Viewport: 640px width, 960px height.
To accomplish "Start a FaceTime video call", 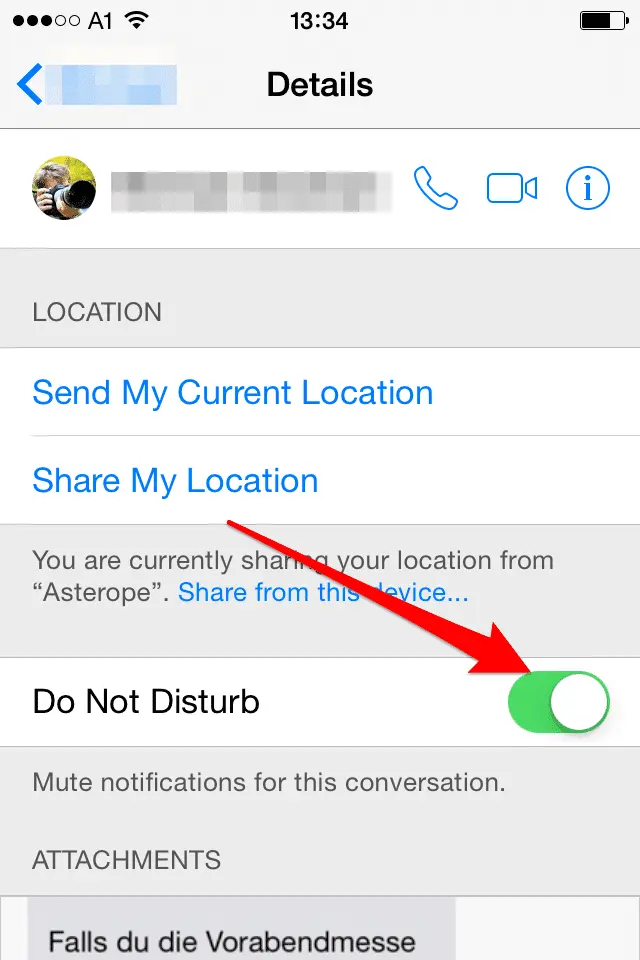I will pyautogui.click(x=512, y=188).
